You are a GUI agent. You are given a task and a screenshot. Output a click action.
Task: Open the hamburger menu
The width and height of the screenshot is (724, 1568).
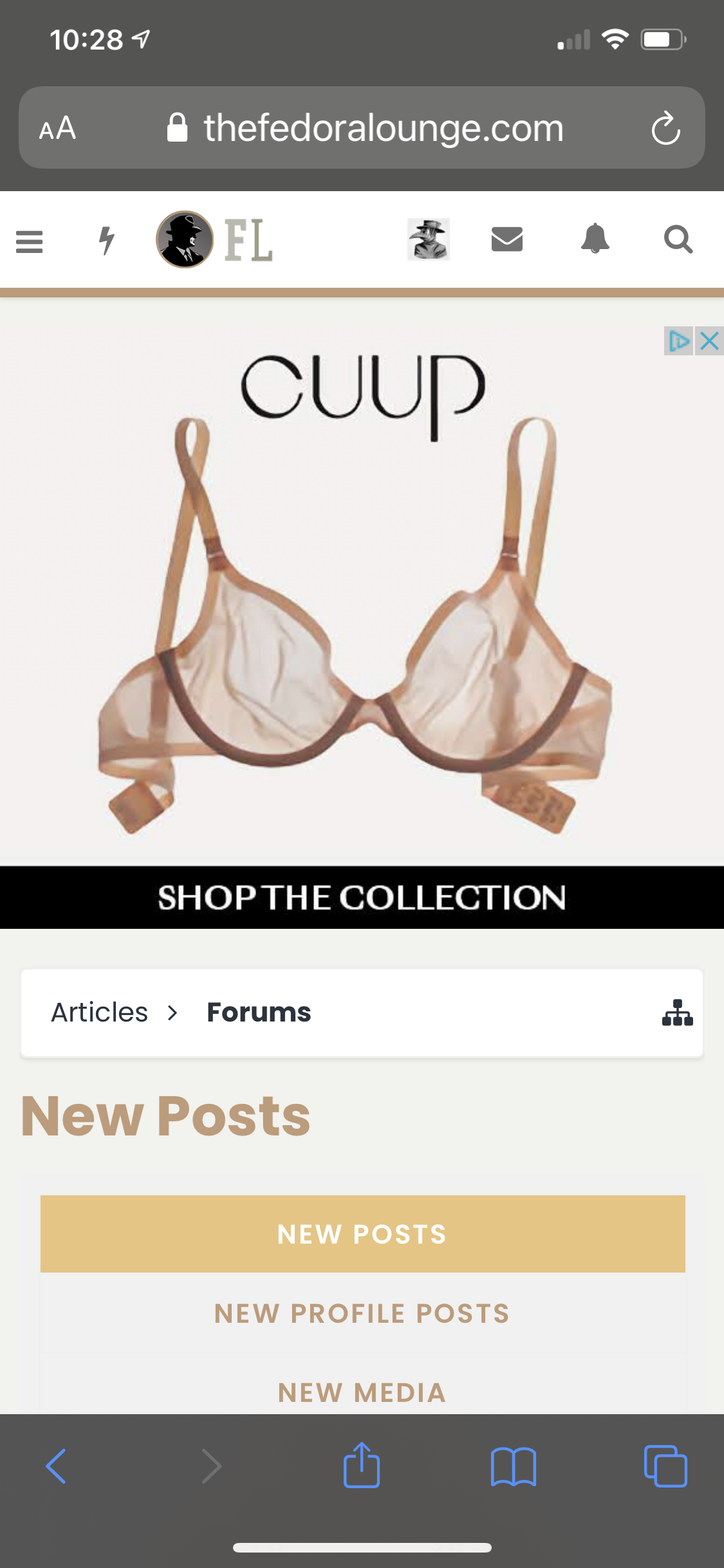pos(29,241)
